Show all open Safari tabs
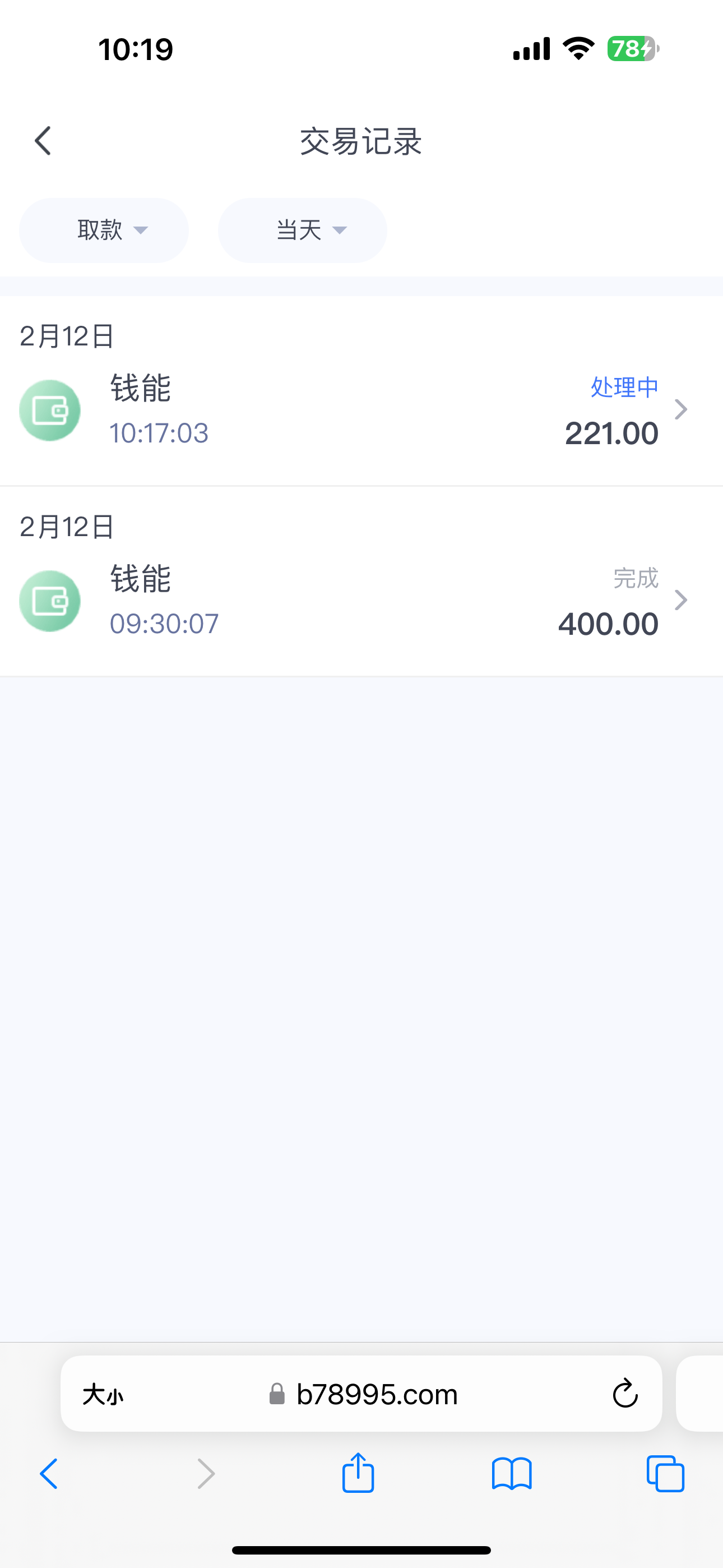This screenshot has width=723, height=1568. coord(665,1474)
